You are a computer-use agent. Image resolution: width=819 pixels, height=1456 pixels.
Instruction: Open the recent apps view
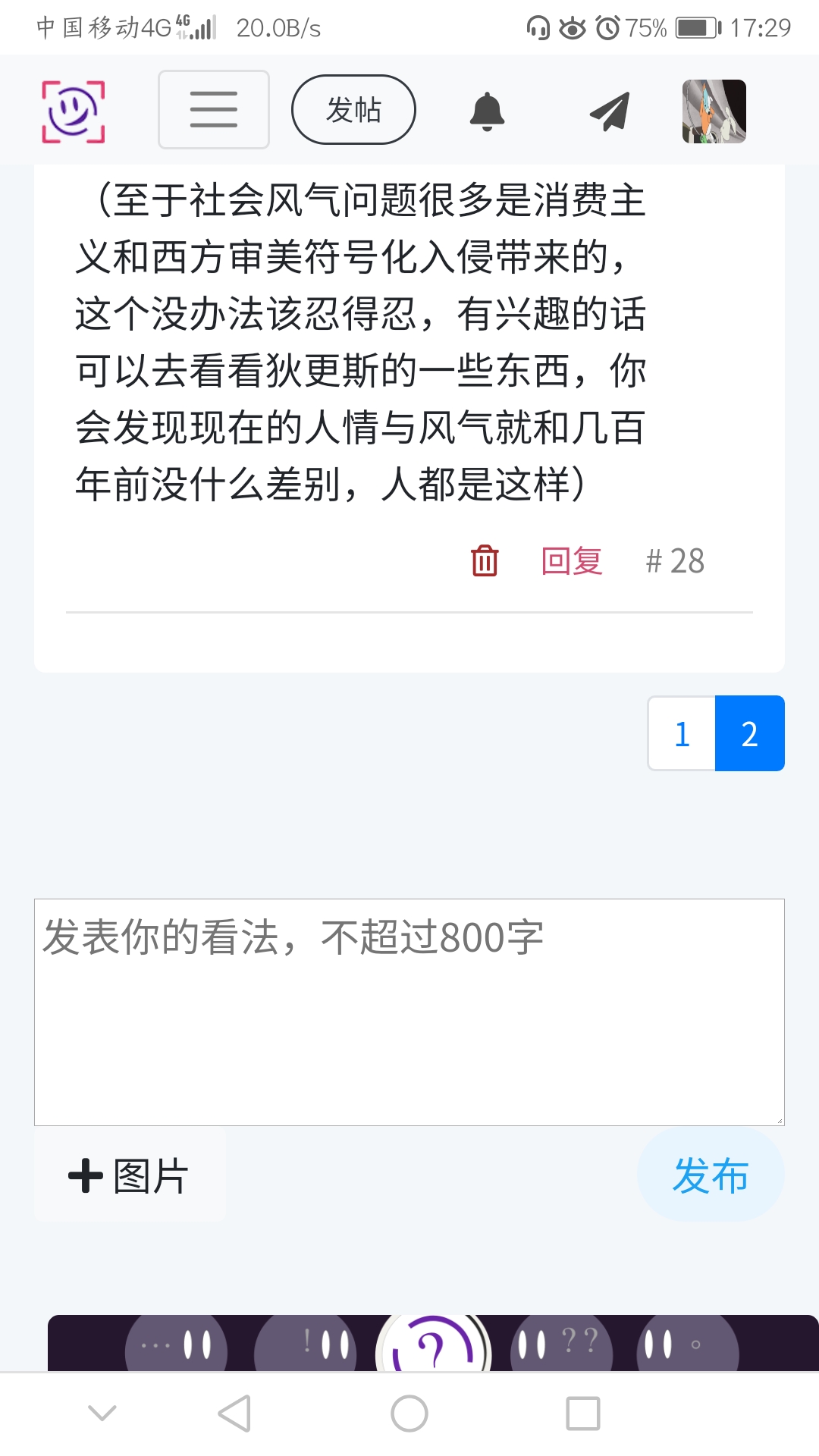(582, 1414)
